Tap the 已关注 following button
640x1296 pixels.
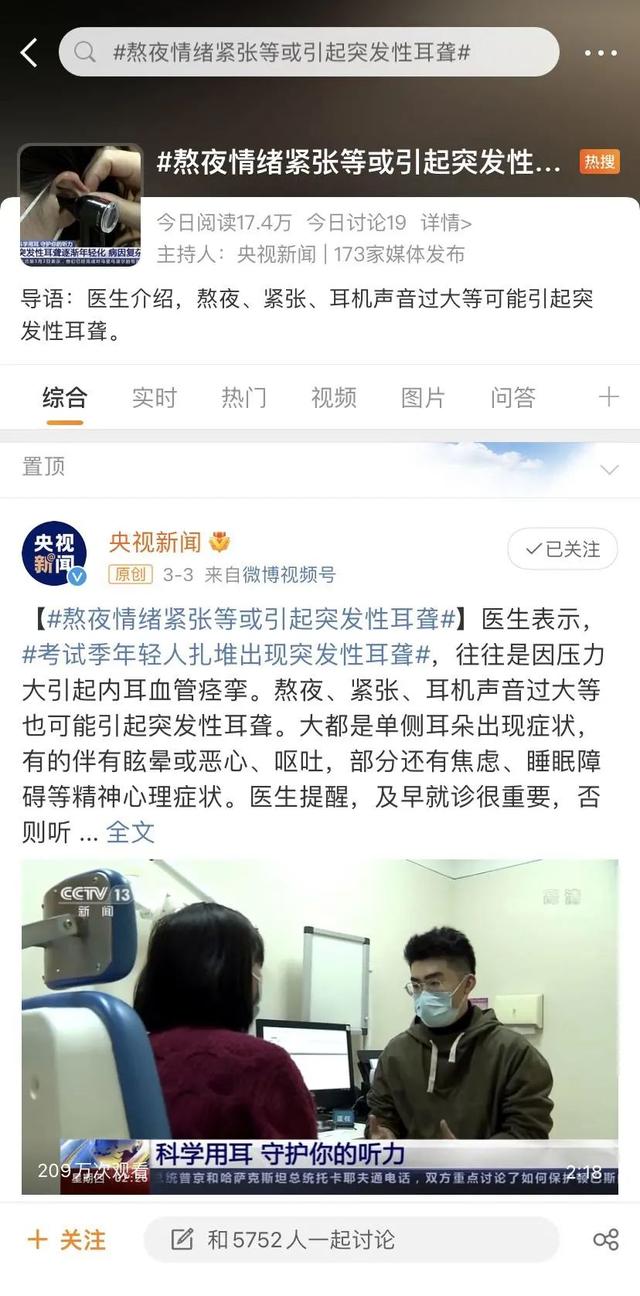(562, 549)
